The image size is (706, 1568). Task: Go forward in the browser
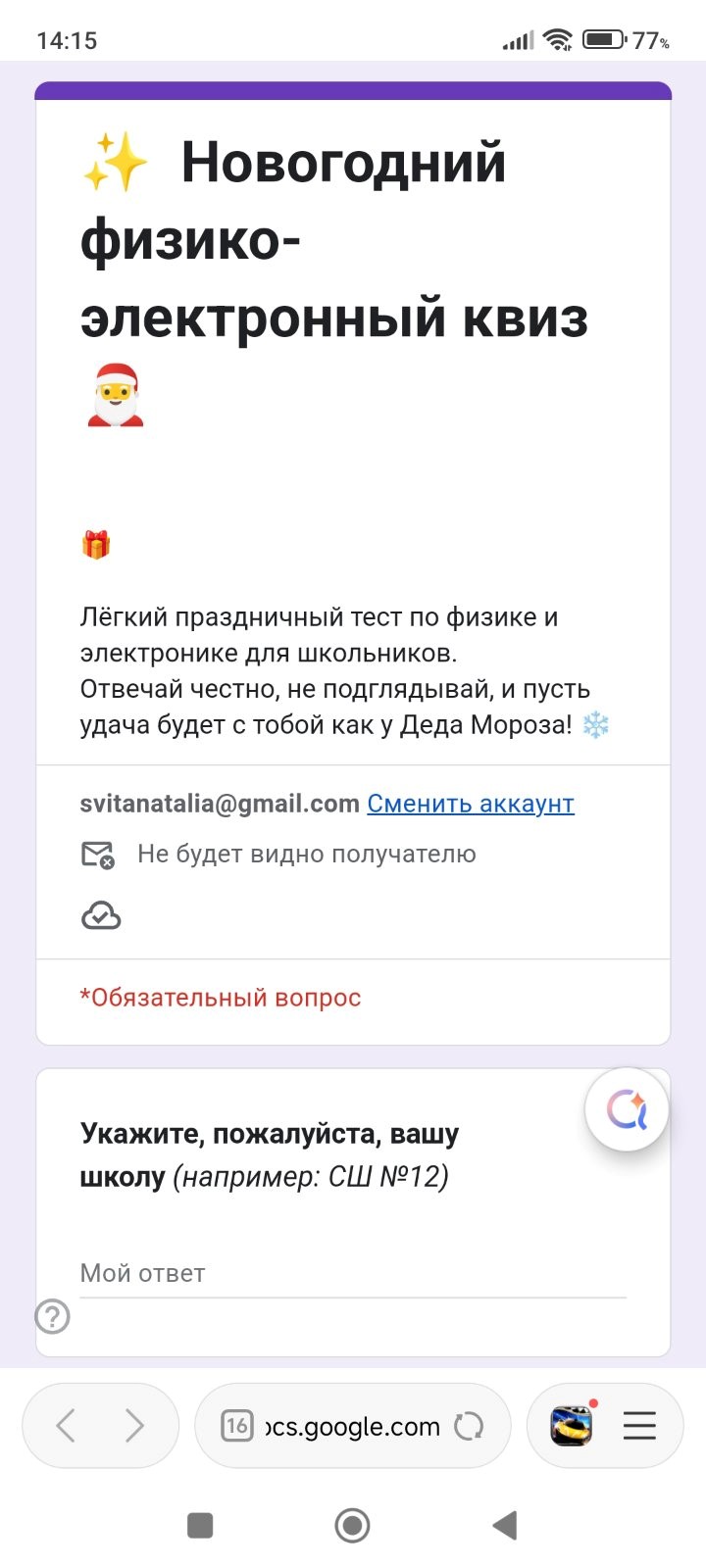[x=135, y=1426]
